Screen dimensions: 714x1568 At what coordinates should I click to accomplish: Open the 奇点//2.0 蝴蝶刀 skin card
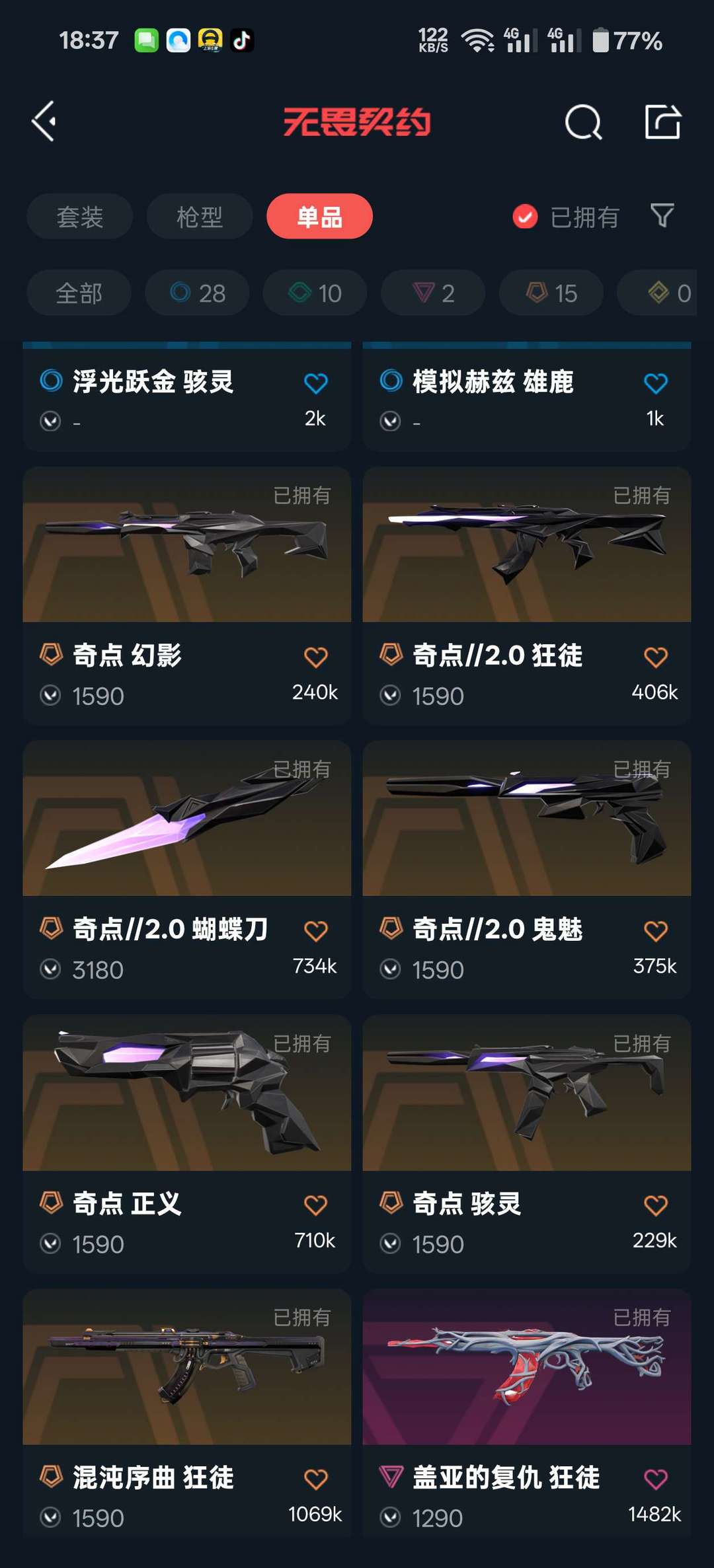click(x=187, y=870)
